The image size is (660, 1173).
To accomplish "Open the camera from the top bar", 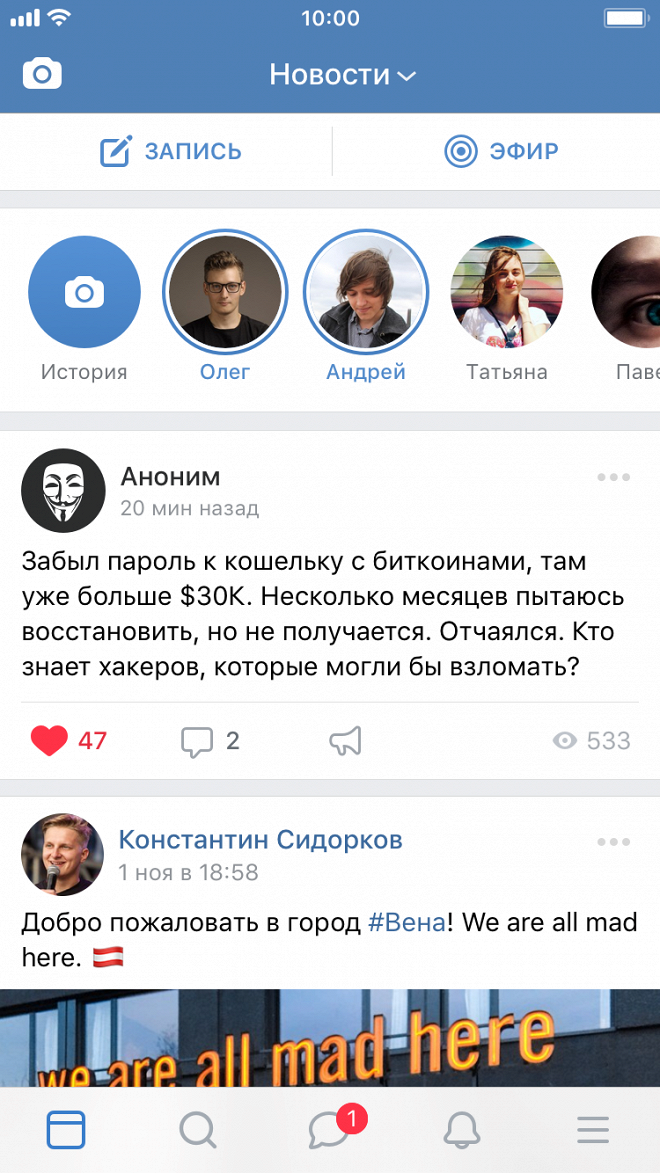I will pos(42,74).
